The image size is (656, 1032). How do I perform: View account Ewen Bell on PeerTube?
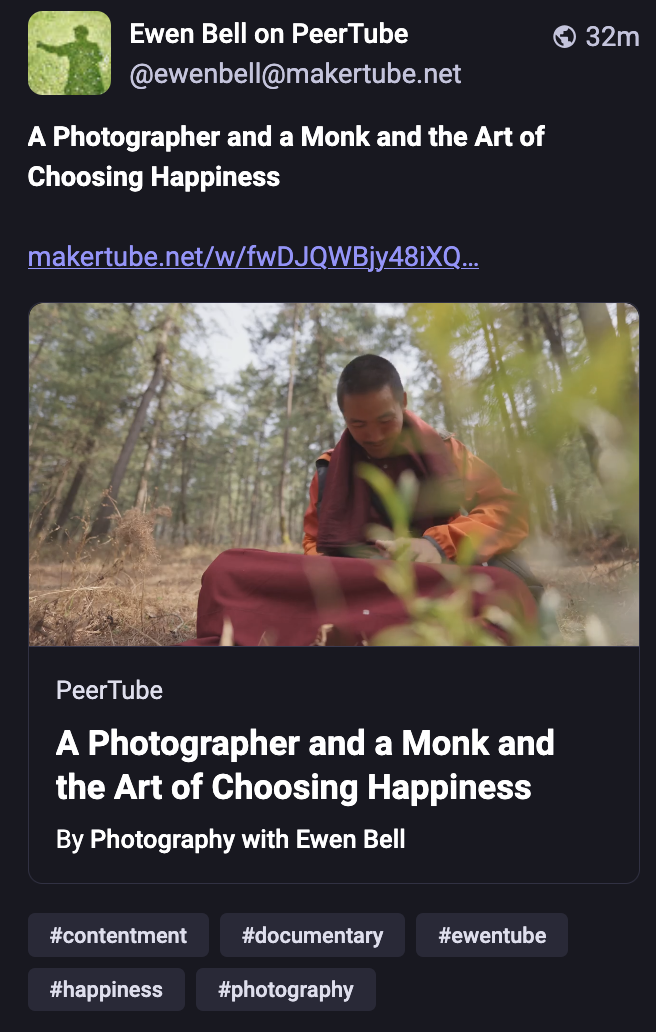coord(268,35)
